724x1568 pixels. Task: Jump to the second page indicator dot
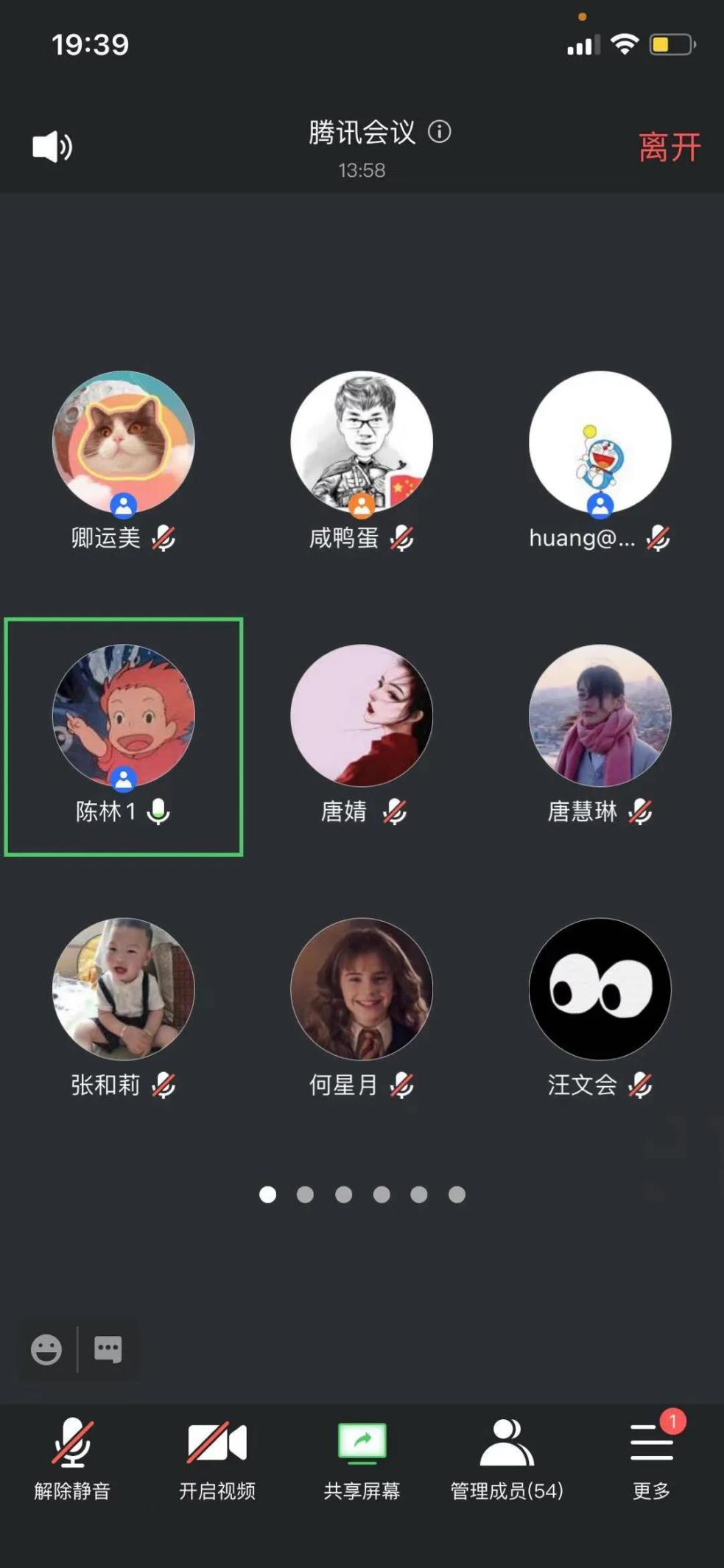coord(305,1194)
